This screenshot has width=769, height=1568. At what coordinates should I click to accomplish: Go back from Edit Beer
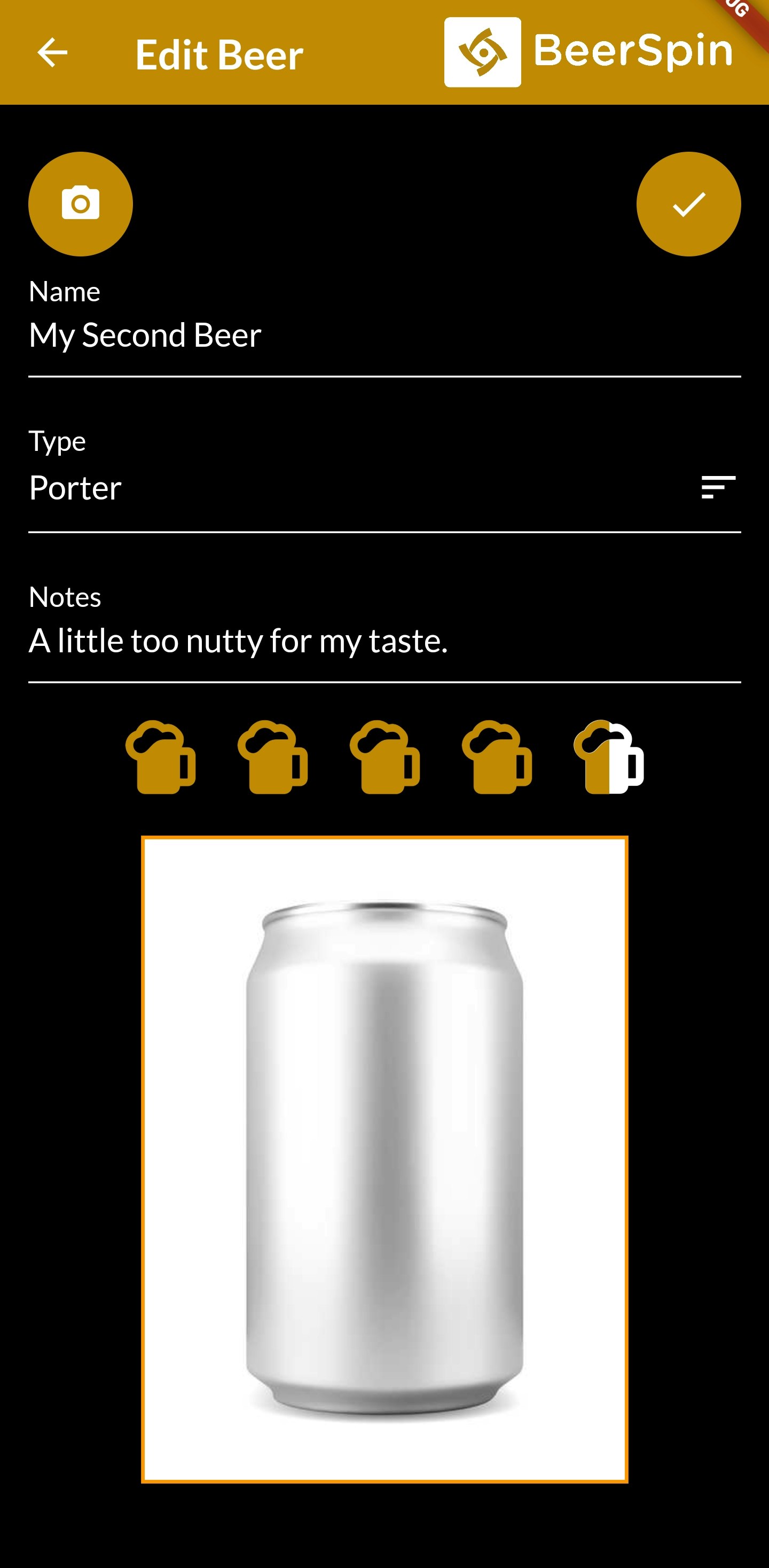tap(52, 53)
